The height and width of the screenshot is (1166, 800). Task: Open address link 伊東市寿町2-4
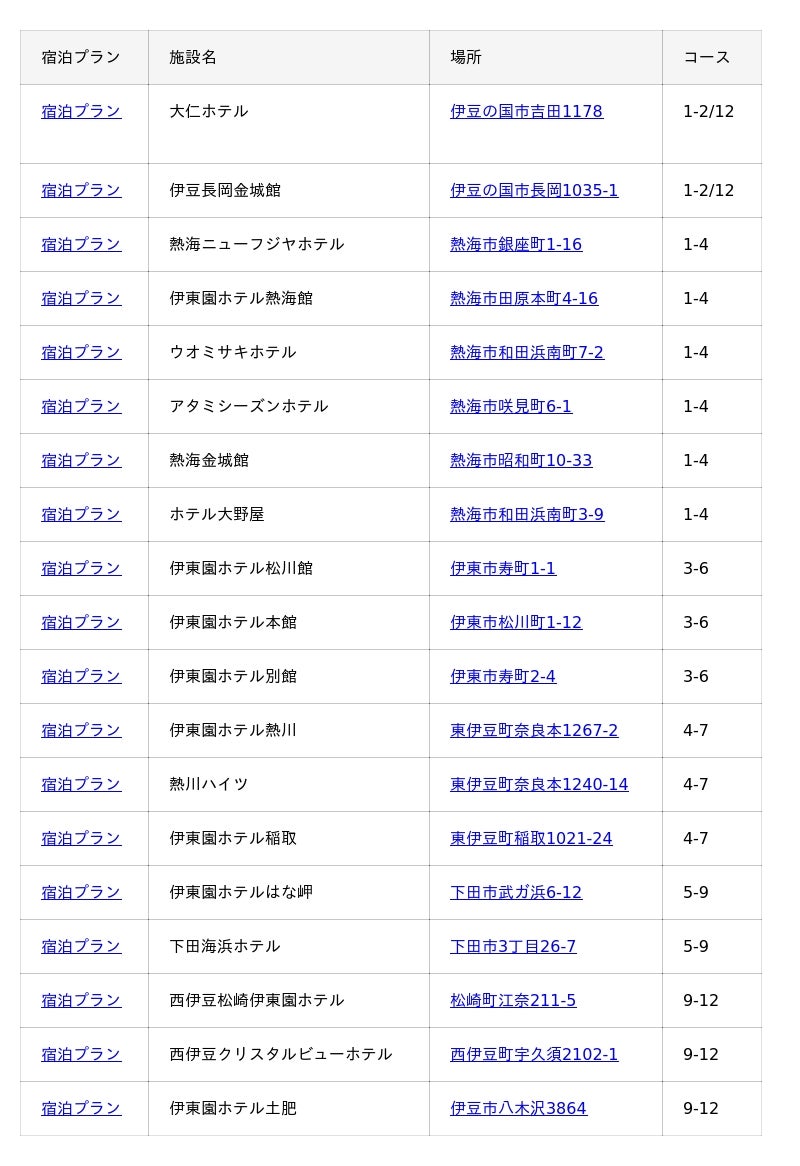coord(503,676)
